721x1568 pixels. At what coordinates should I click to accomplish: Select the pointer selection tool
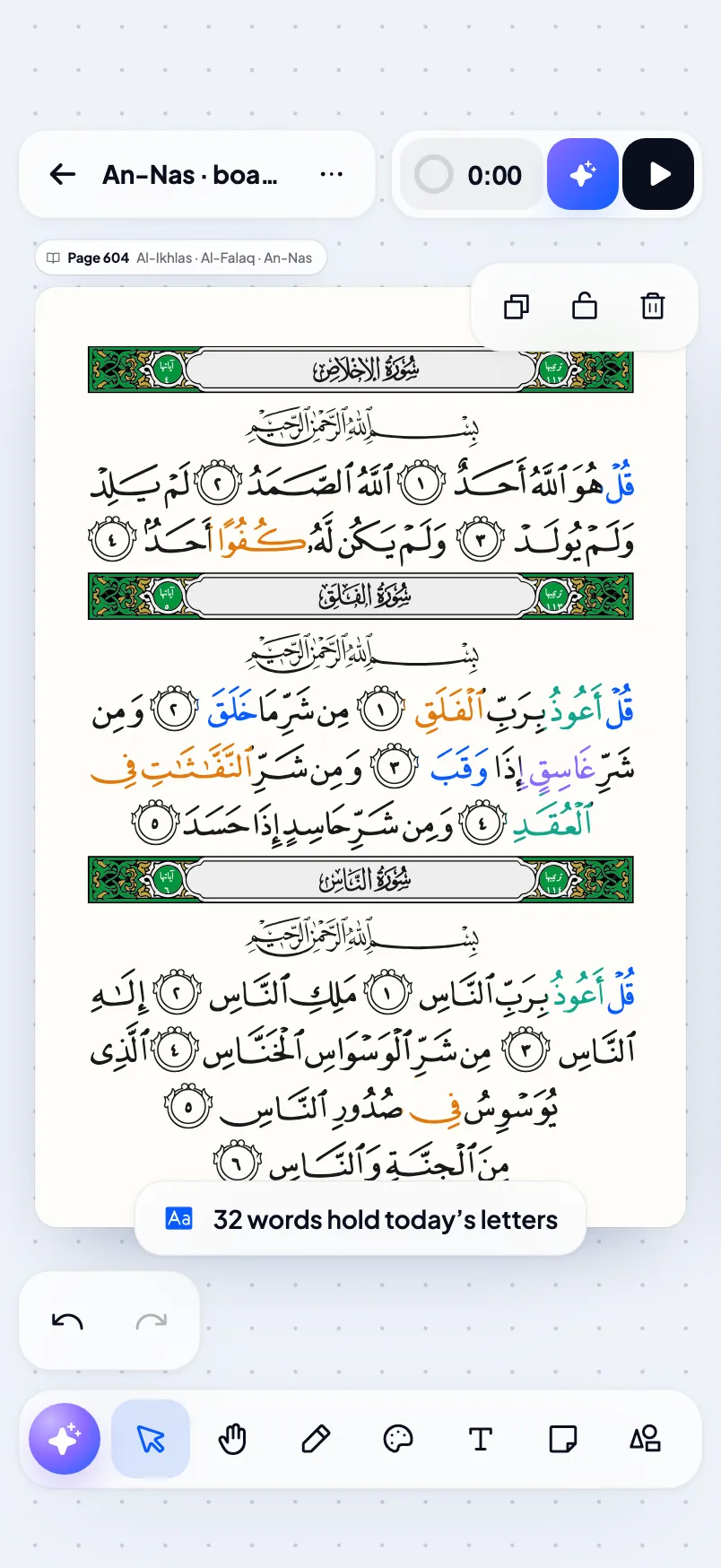click(x=151, y=1440)
